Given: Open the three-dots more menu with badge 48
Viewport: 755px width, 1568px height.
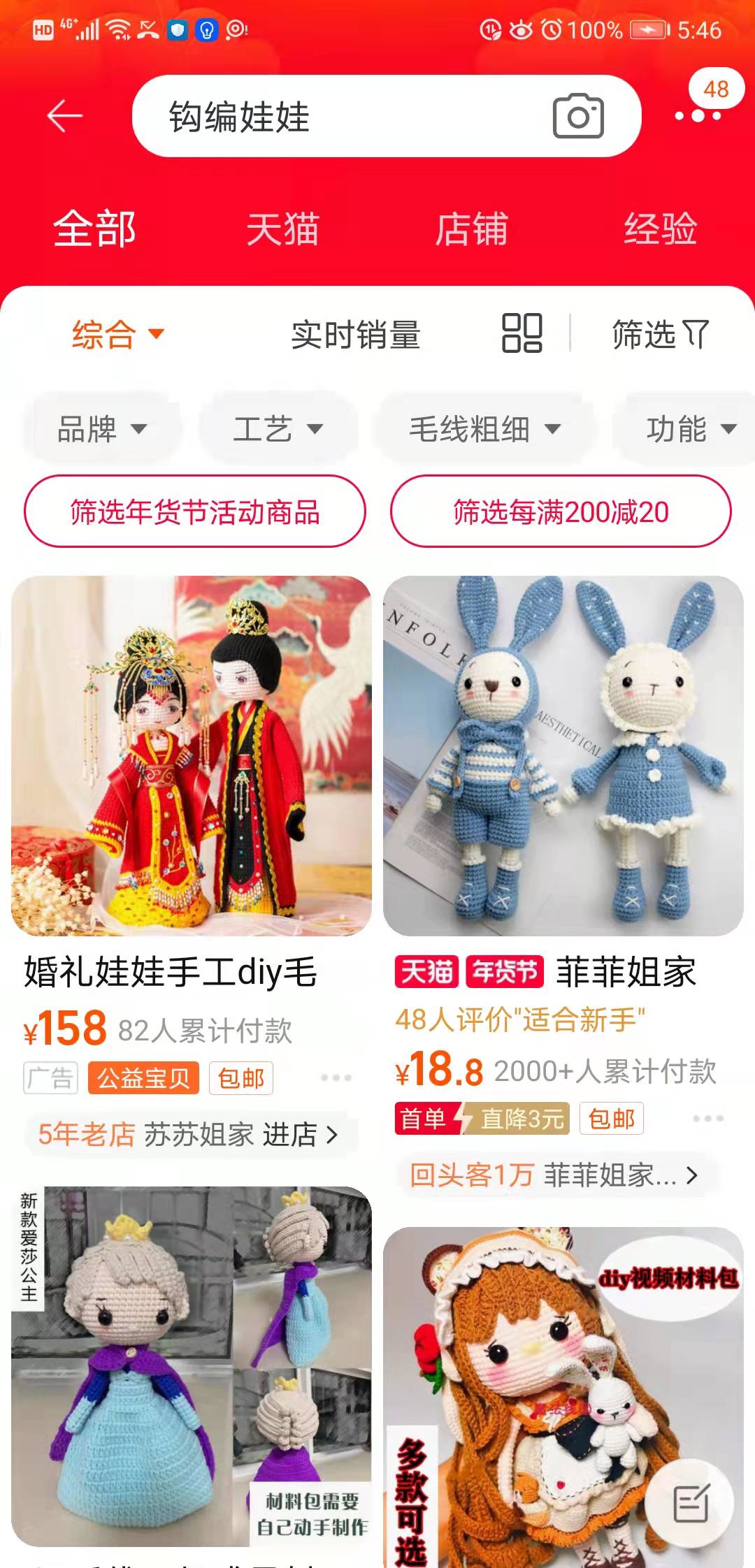Looking at the screenshot, I should click(699, 117).
